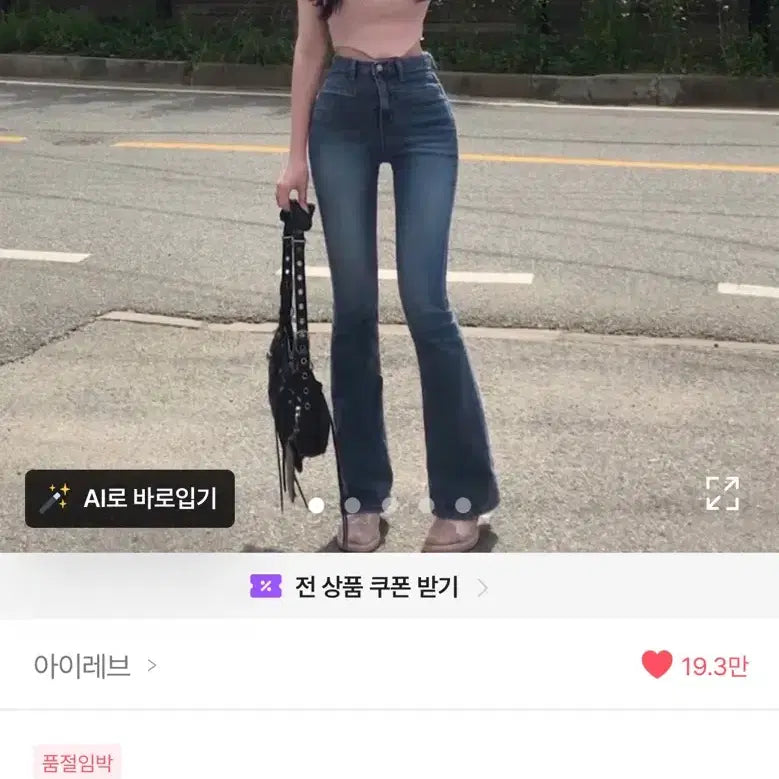Image resolution: width=779 pixels, height=779 pixels.
Task: Tap the AI로 바로입기 try-on button
Action: click(130, 498)
